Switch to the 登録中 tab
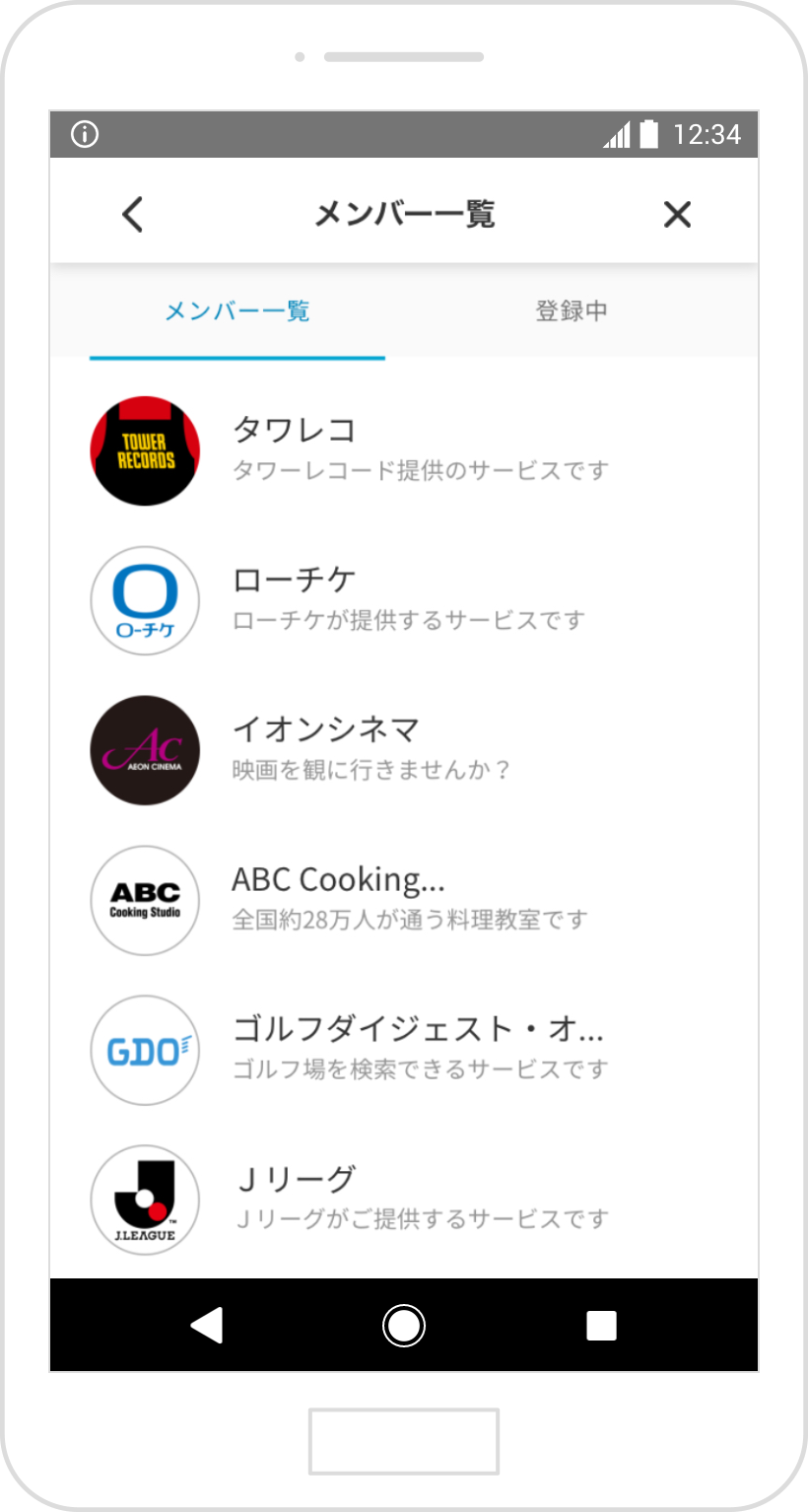 pos(572,311)
